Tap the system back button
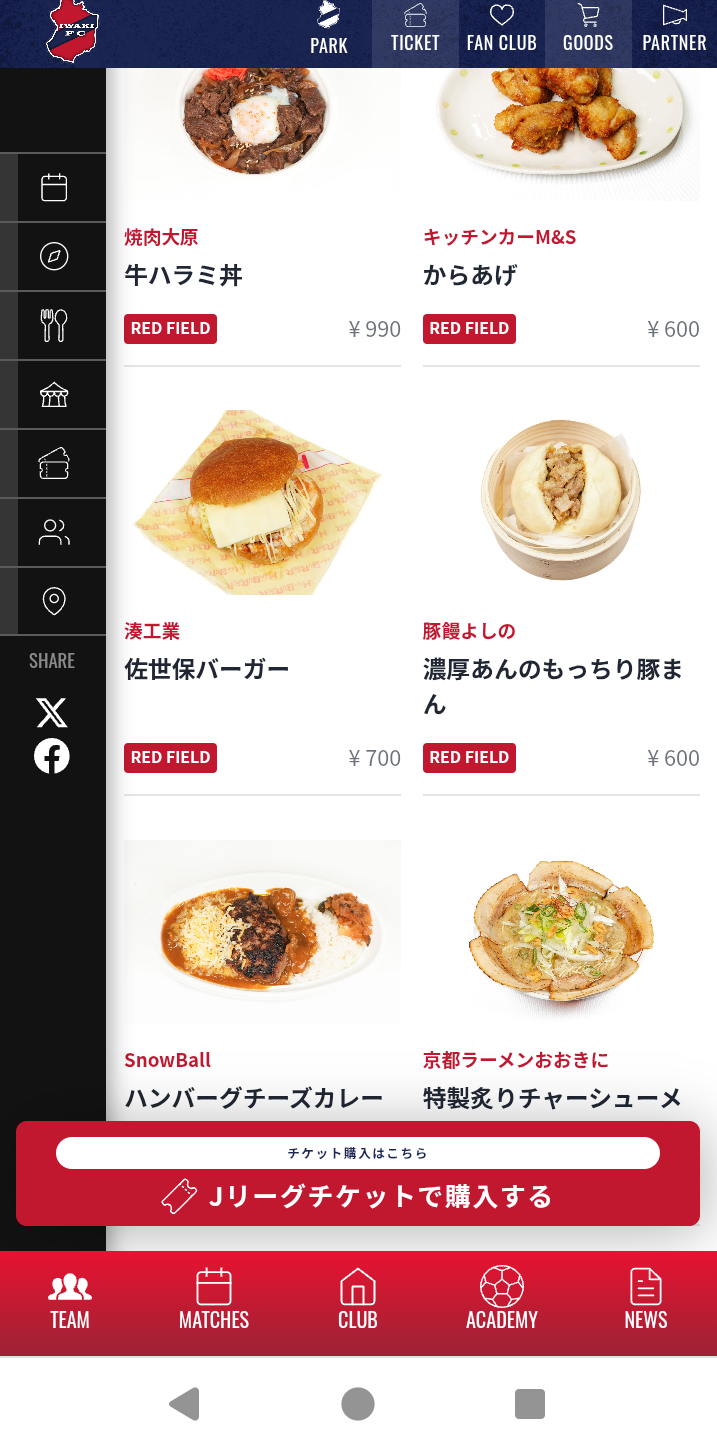 tap(184, 1404)
